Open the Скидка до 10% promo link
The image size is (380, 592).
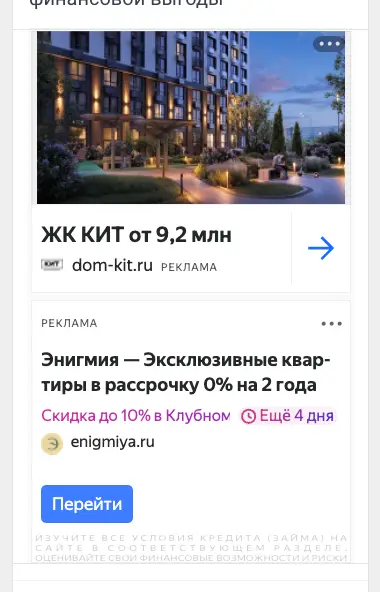pyautogui.click(x=136, y=416)
